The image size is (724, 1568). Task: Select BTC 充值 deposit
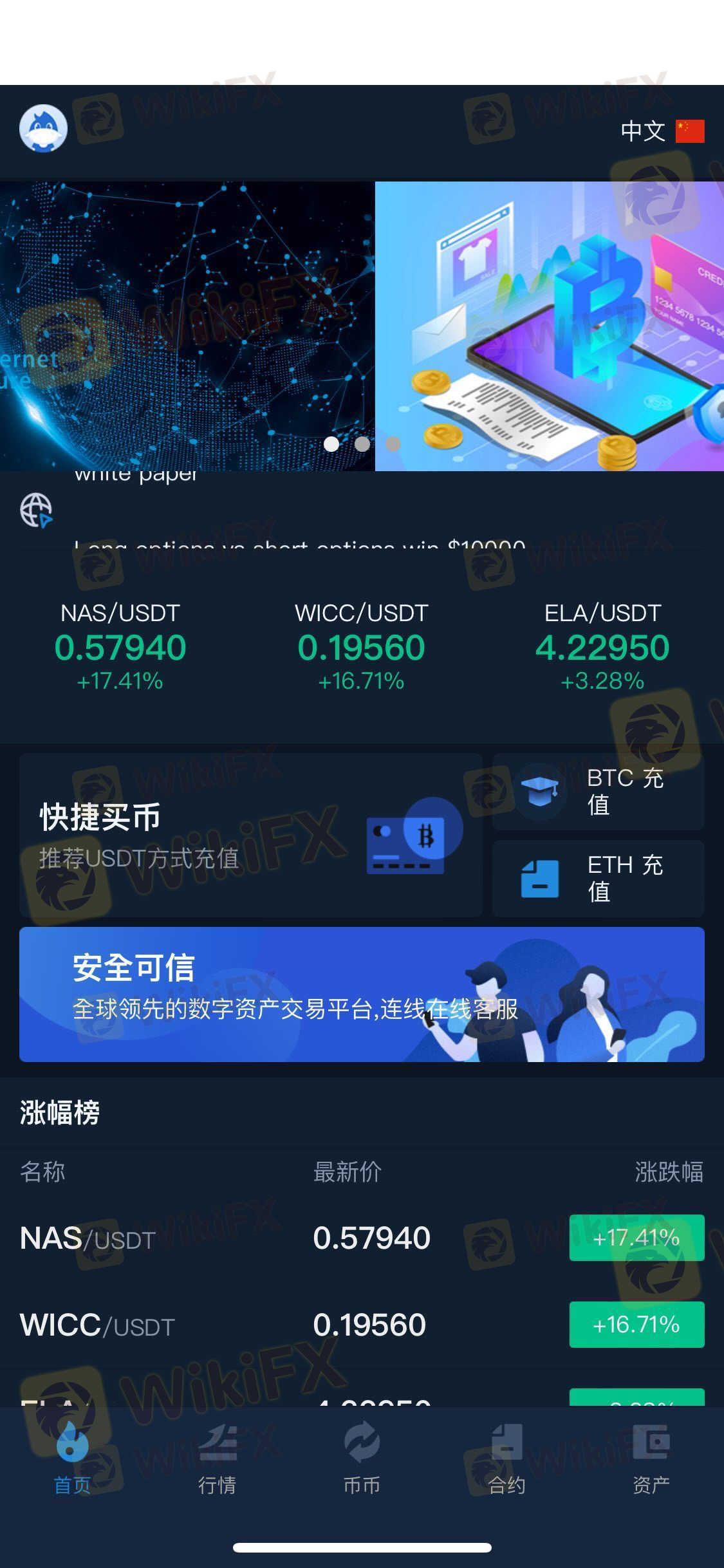(x=599, y=791)
